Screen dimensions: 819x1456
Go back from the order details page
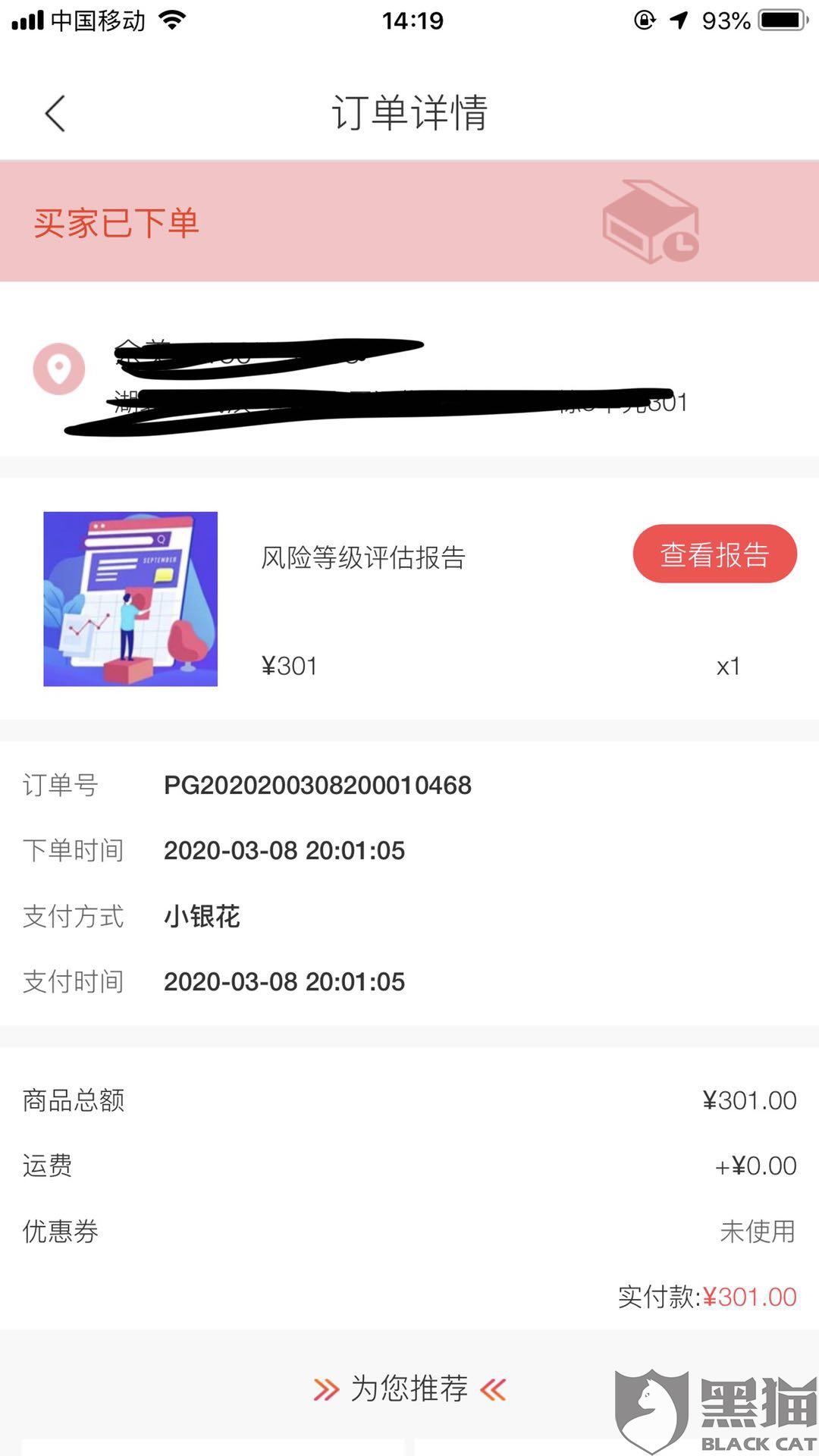tap(55, 114)
